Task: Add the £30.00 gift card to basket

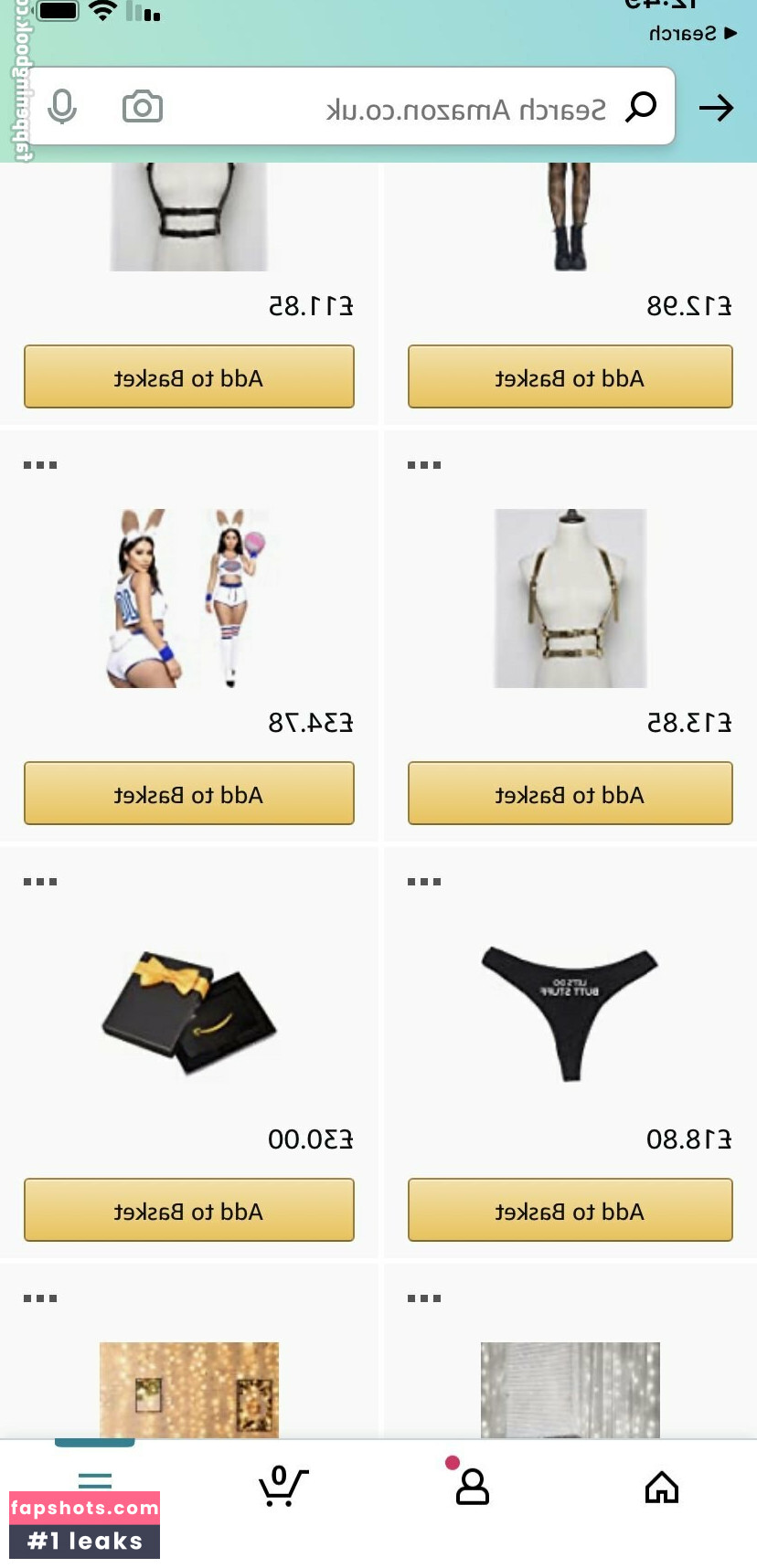Action: tap(189, 1210)
